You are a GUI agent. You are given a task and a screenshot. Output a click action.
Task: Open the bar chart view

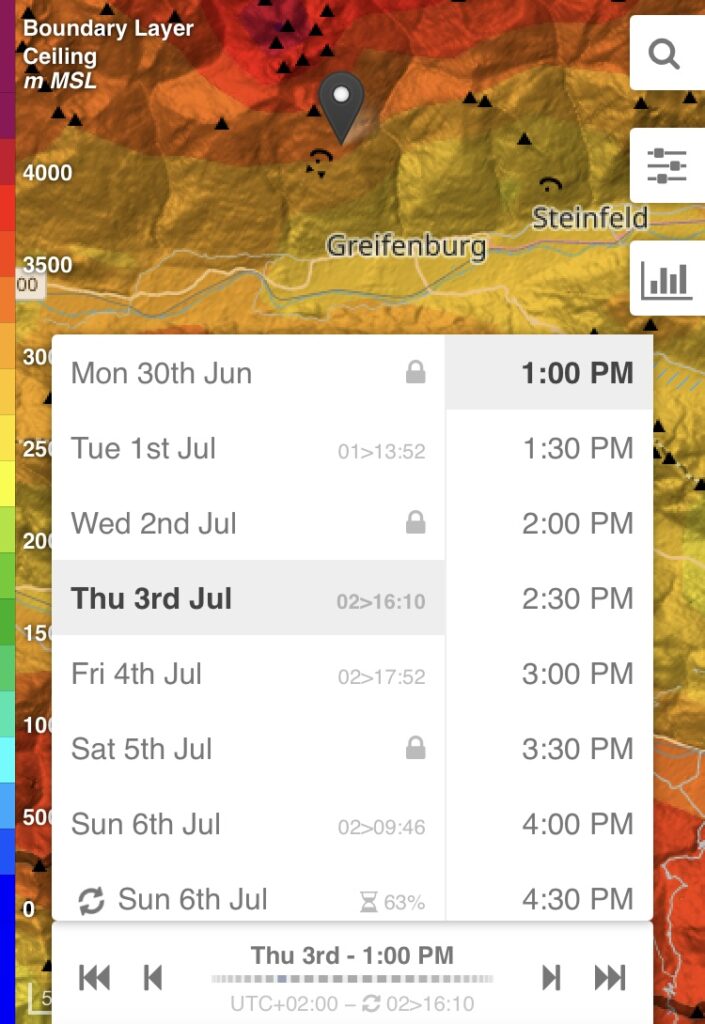(667, 278)
